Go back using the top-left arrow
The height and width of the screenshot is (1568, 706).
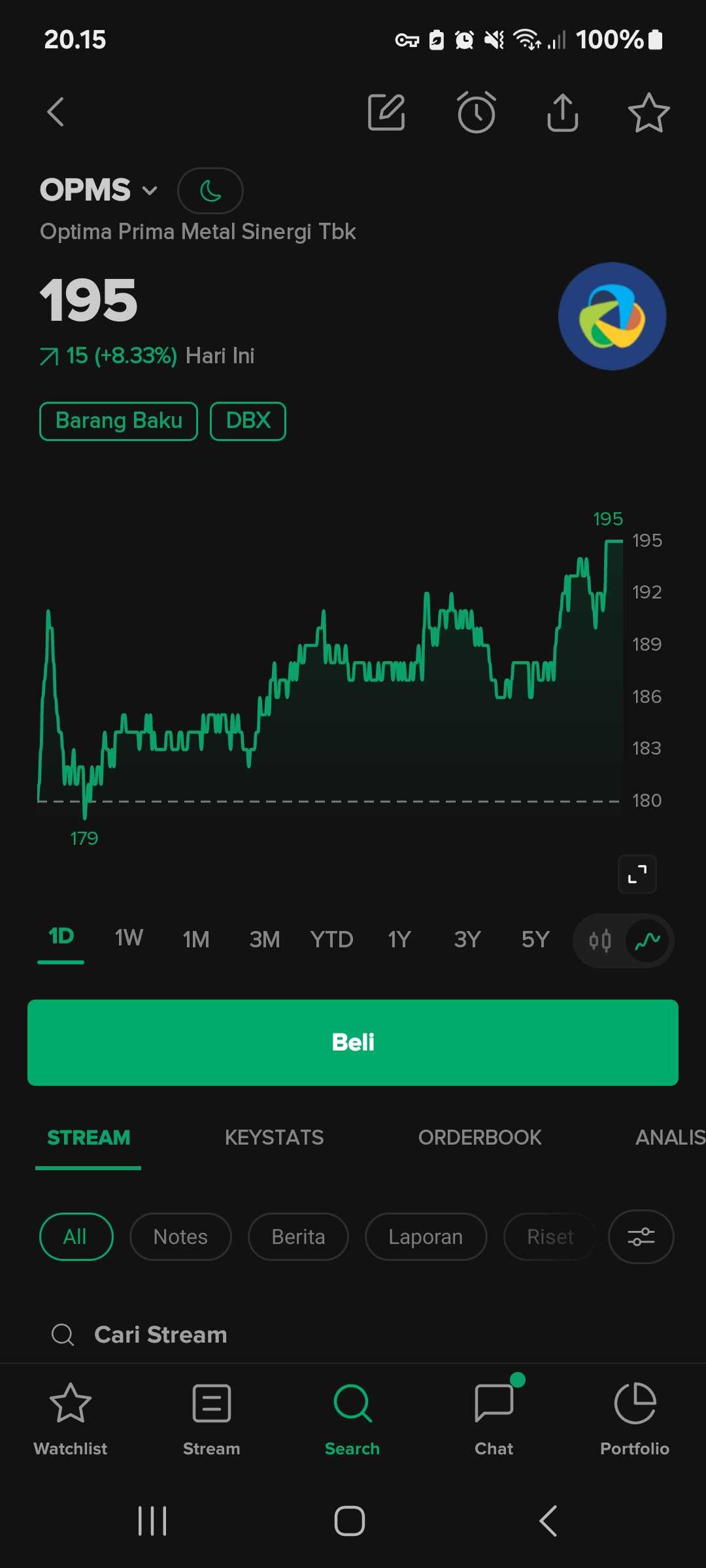pos(56,112)
